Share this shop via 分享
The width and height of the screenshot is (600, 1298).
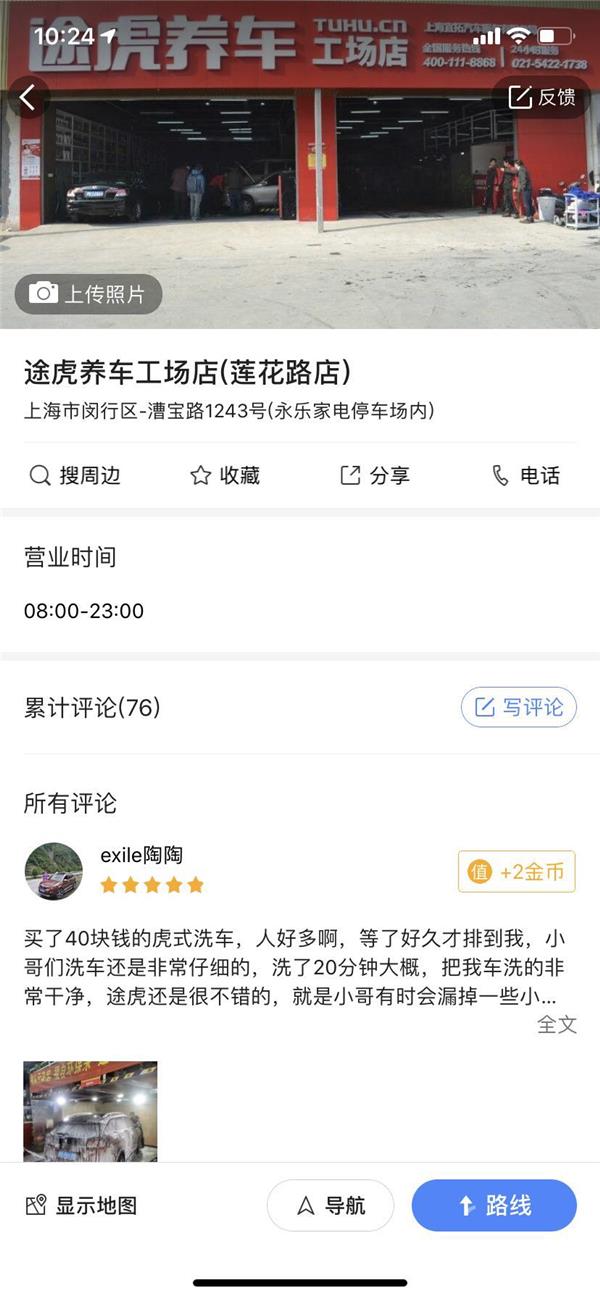tap(375, 476)
